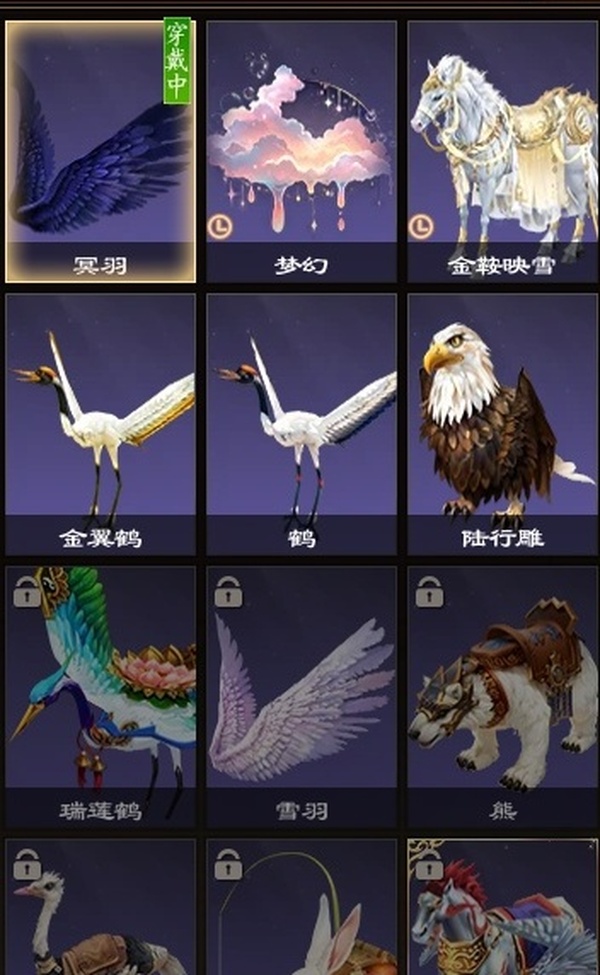
Task: View the locked 瑞莲鹤 mount
Action: coord(100,695)
